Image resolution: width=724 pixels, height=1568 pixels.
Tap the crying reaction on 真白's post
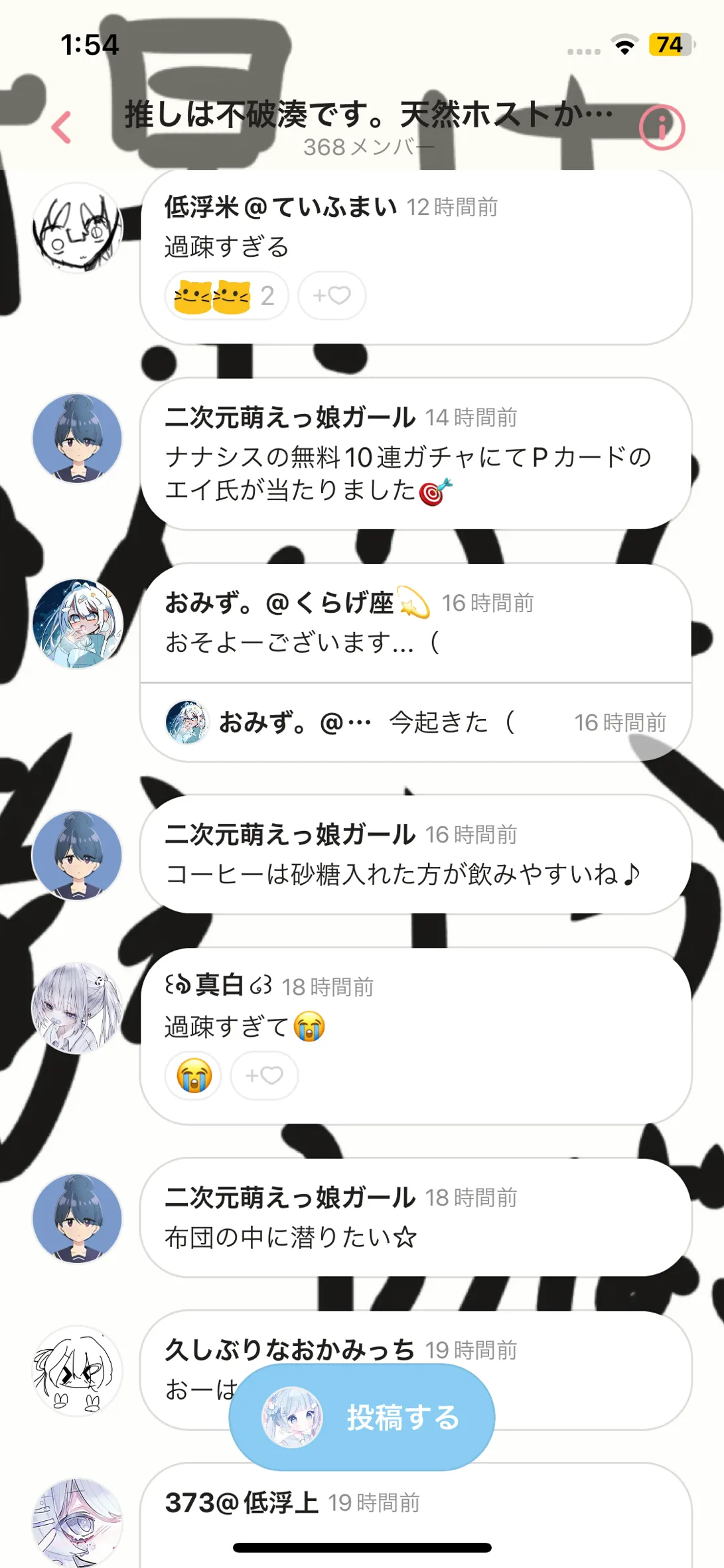click(x=194, y=1075)
